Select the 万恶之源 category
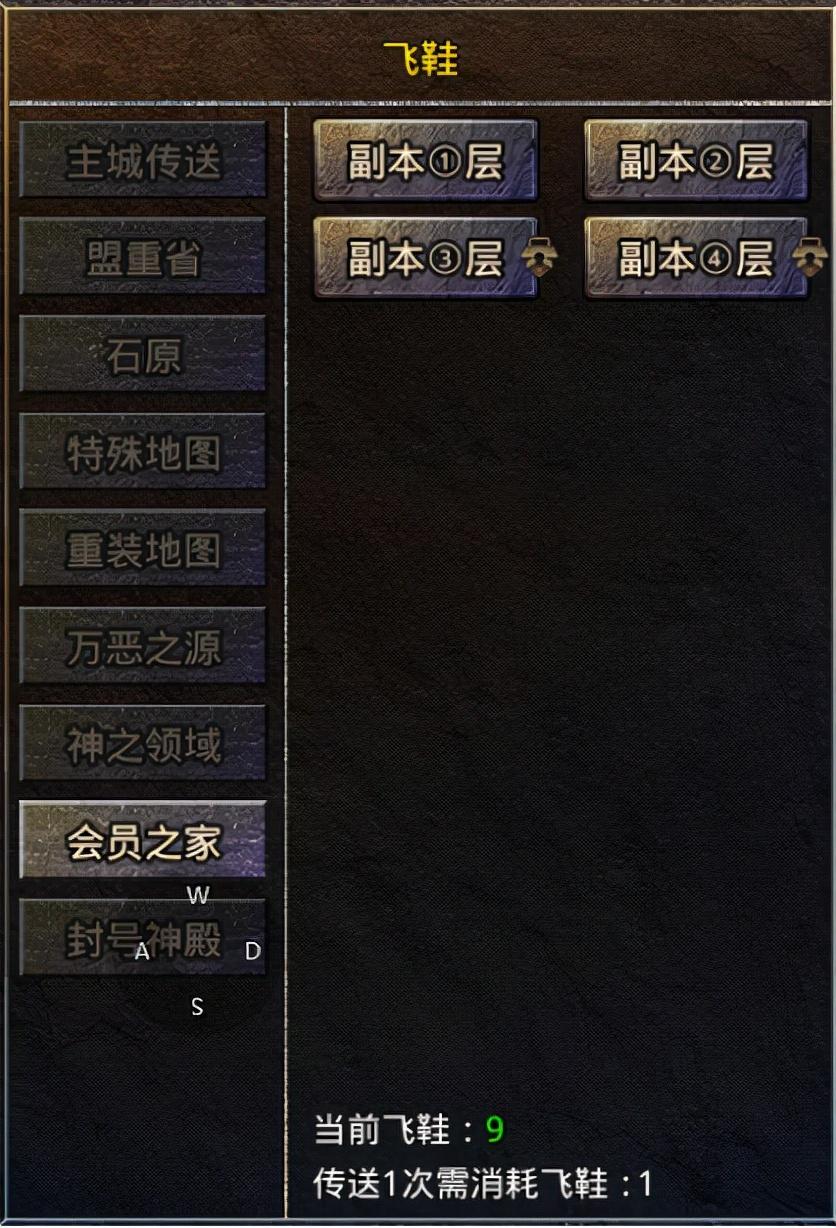The image size is (836, 1228). pos(143,647)
